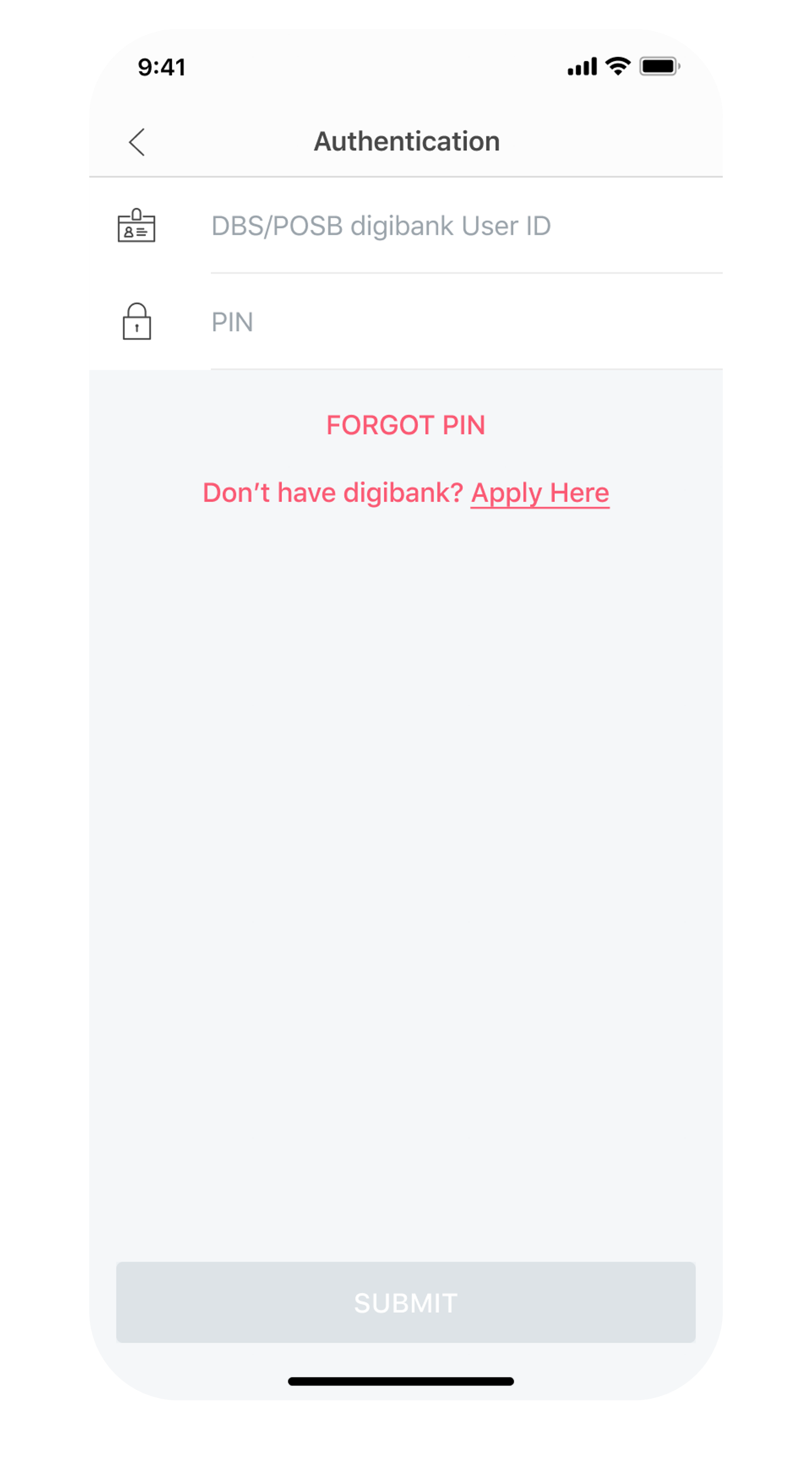812x1463 pixels.
Task: Open the FORGOT PIN option
Action: 405,425
